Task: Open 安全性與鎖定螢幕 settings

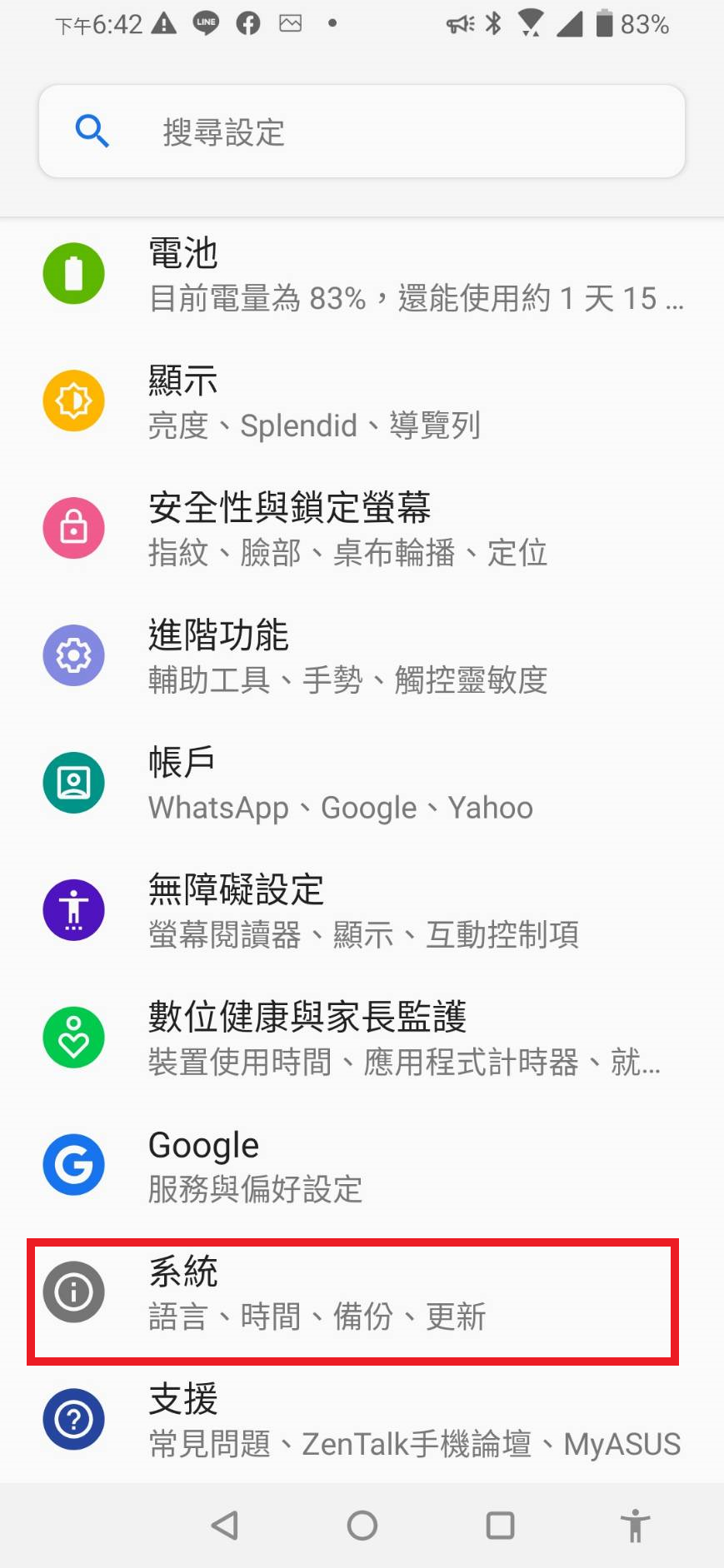Action: click(362, 529)
